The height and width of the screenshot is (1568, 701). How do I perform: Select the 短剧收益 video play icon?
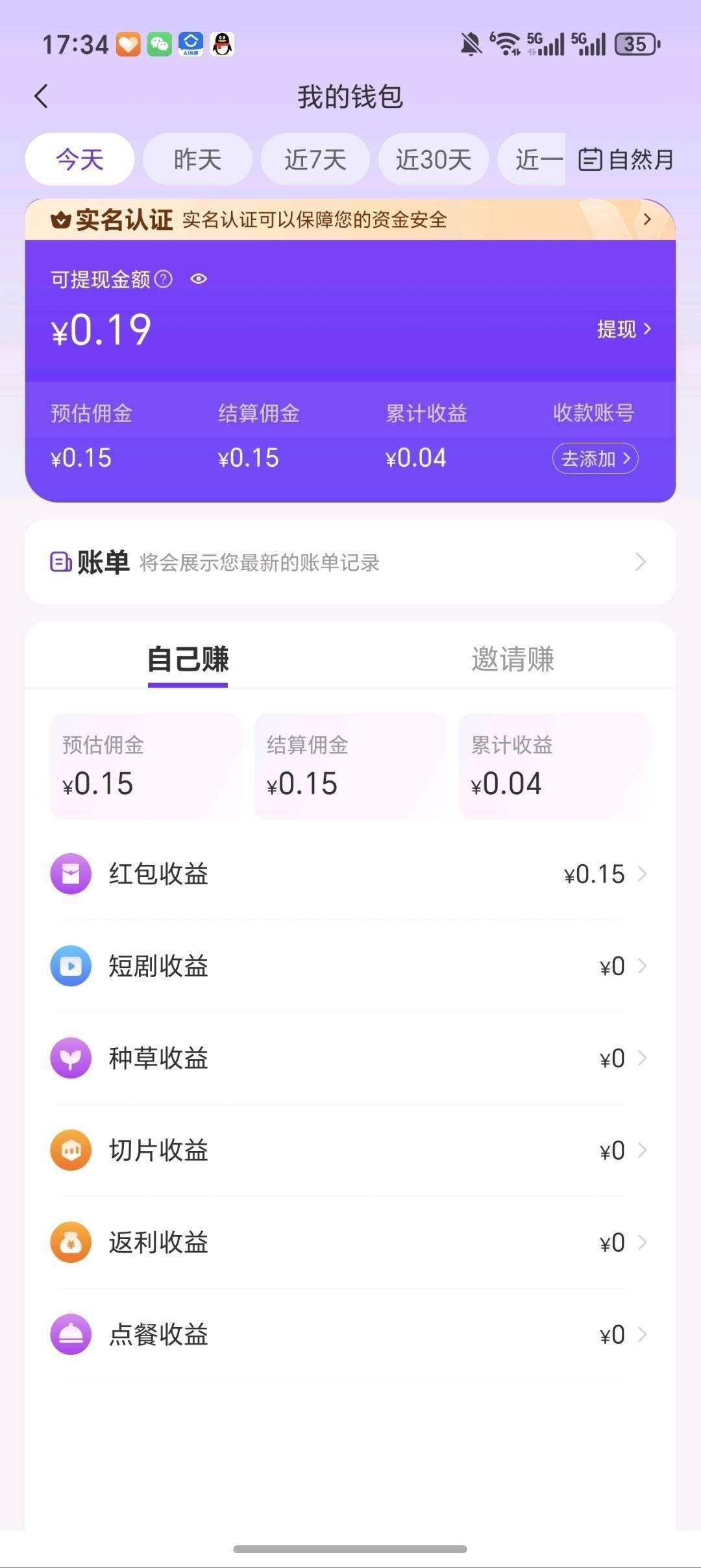[x=71, y=965]
